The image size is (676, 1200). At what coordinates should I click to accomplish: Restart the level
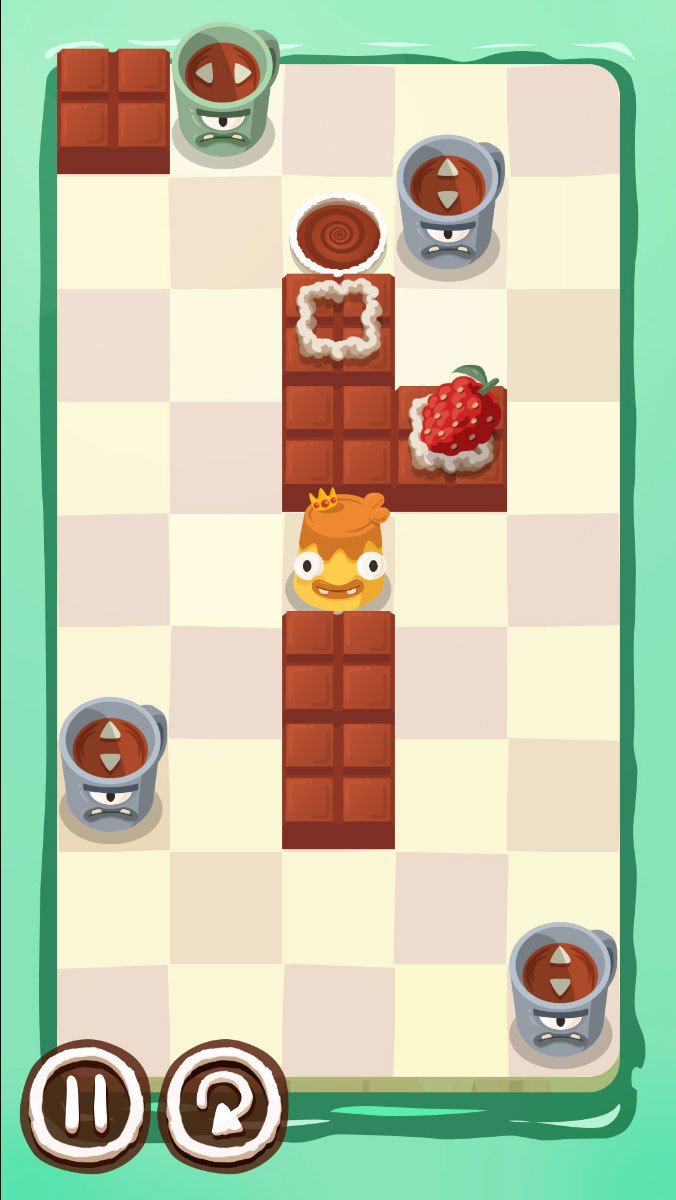coord(223,1106)
